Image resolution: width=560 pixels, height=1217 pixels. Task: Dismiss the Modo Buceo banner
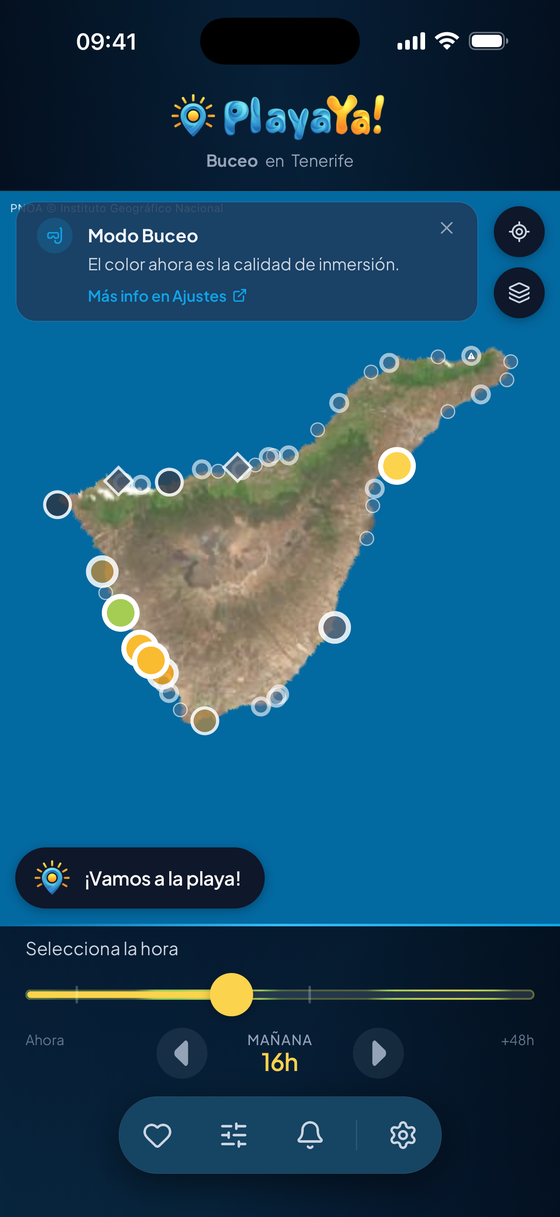[x=447, y=228]
